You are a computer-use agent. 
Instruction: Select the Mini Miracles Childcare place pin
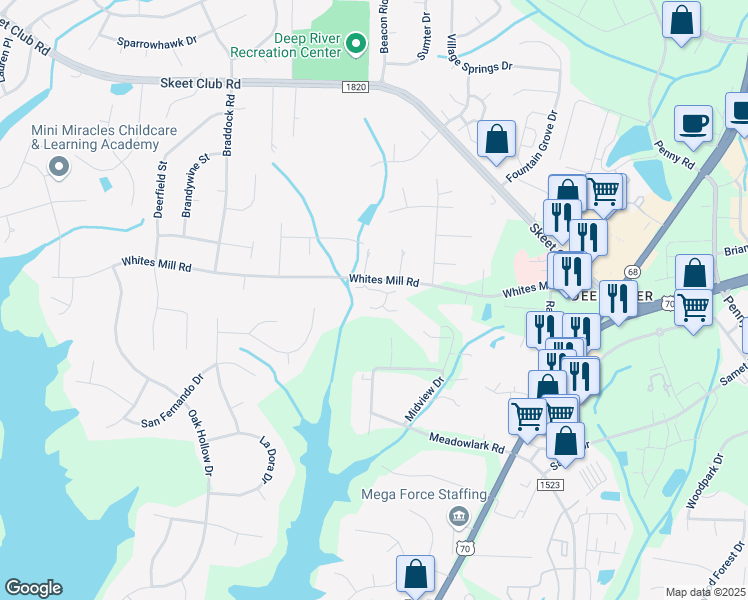click(x=59, y=167)
